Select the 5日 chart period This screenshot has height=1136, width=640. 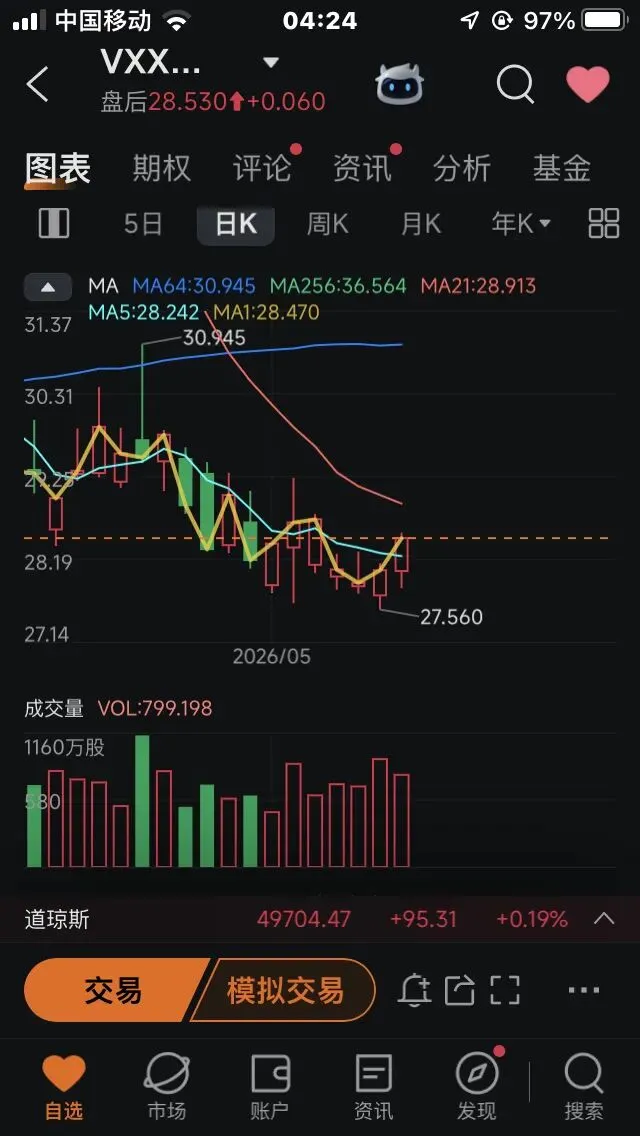(143, 224)
